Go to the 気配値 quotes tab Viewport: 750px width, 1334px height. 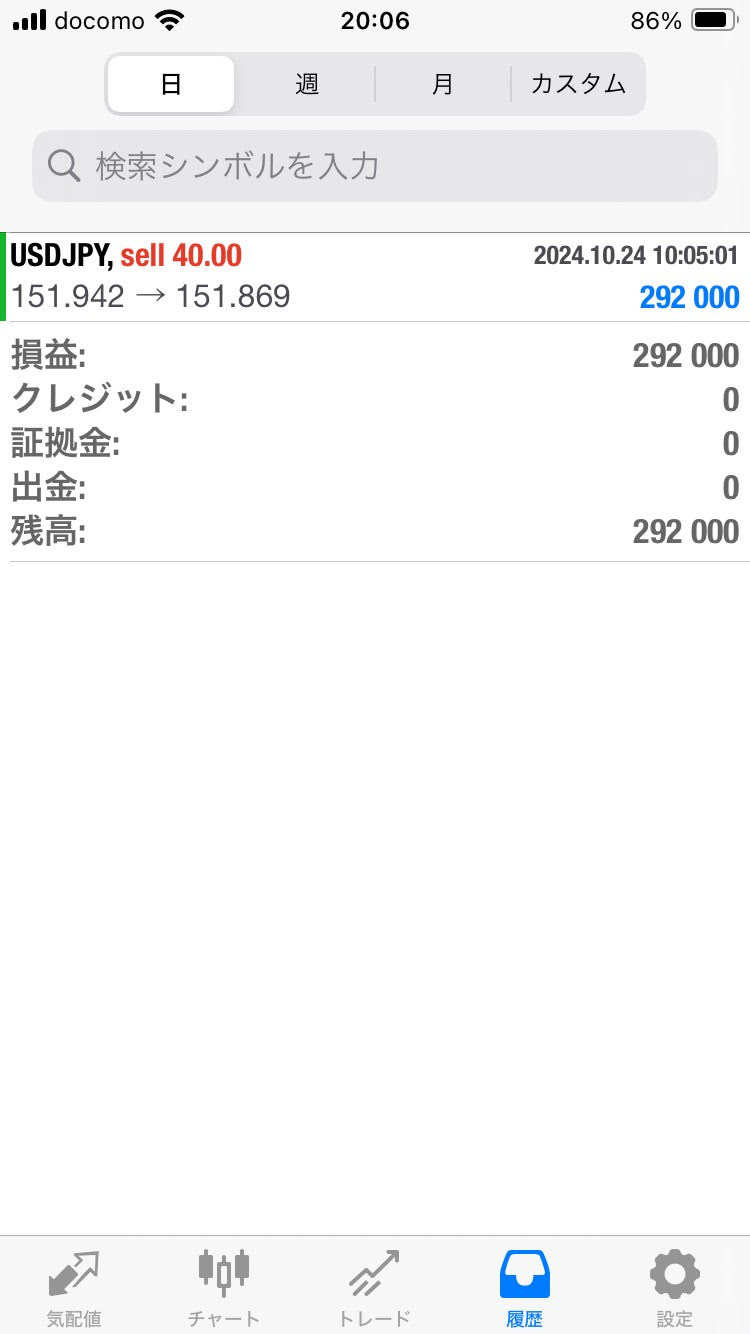pos(74,1286)
